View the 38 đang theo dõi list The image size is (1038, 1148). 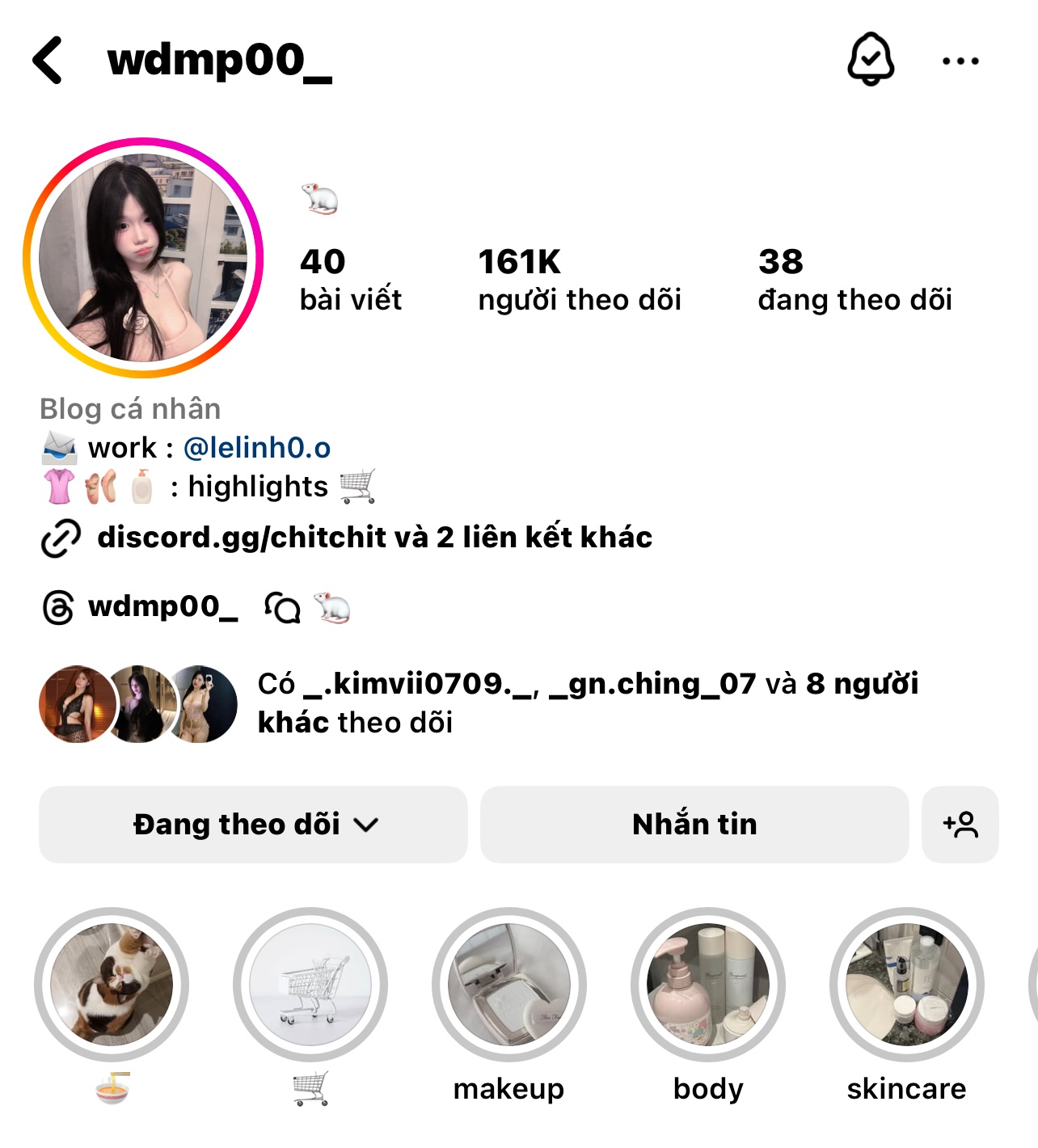pyautogui.click(x=854, y=280)
